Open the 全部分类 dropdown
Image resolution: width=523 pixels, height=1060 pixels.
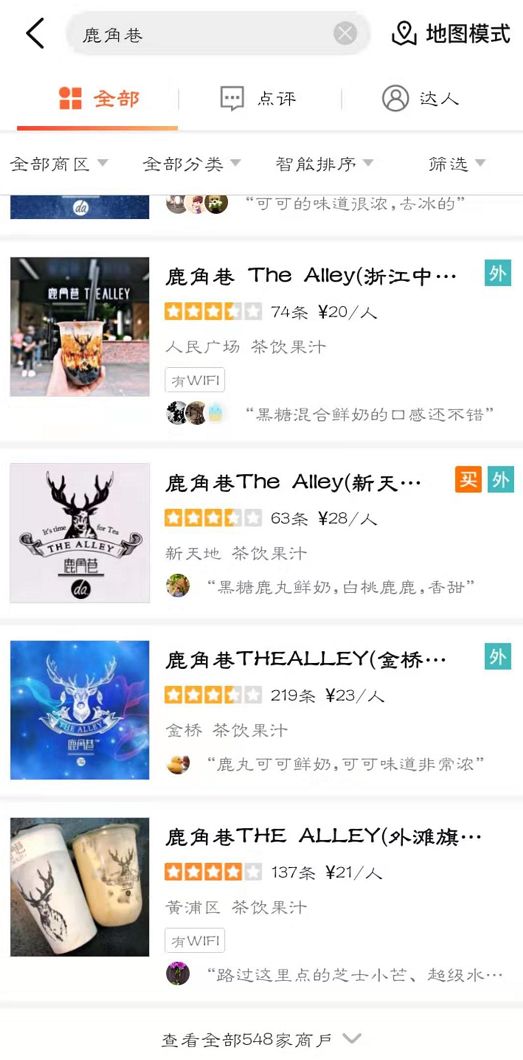[x=192, y=164]
